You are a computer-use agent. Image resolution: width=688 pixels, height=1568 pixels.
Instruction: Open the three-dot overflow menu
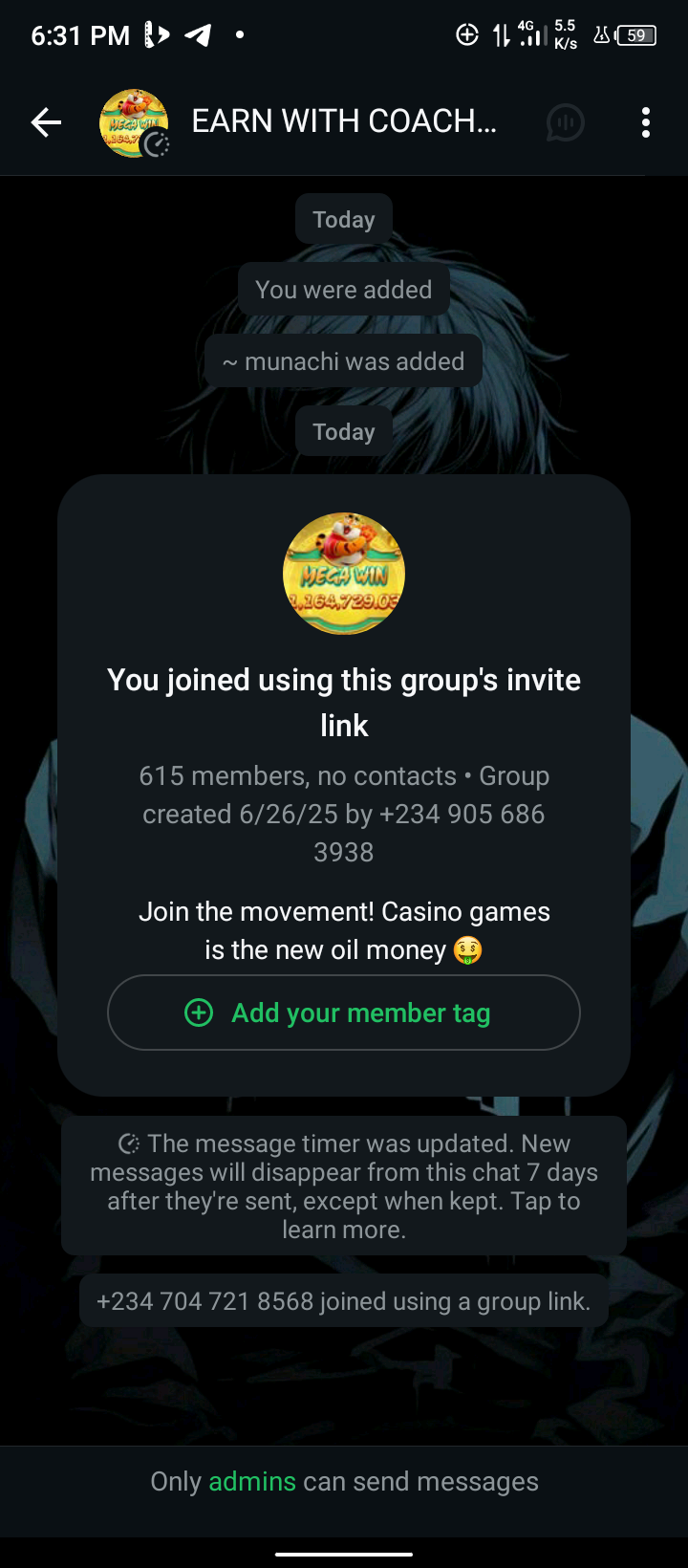646,122
